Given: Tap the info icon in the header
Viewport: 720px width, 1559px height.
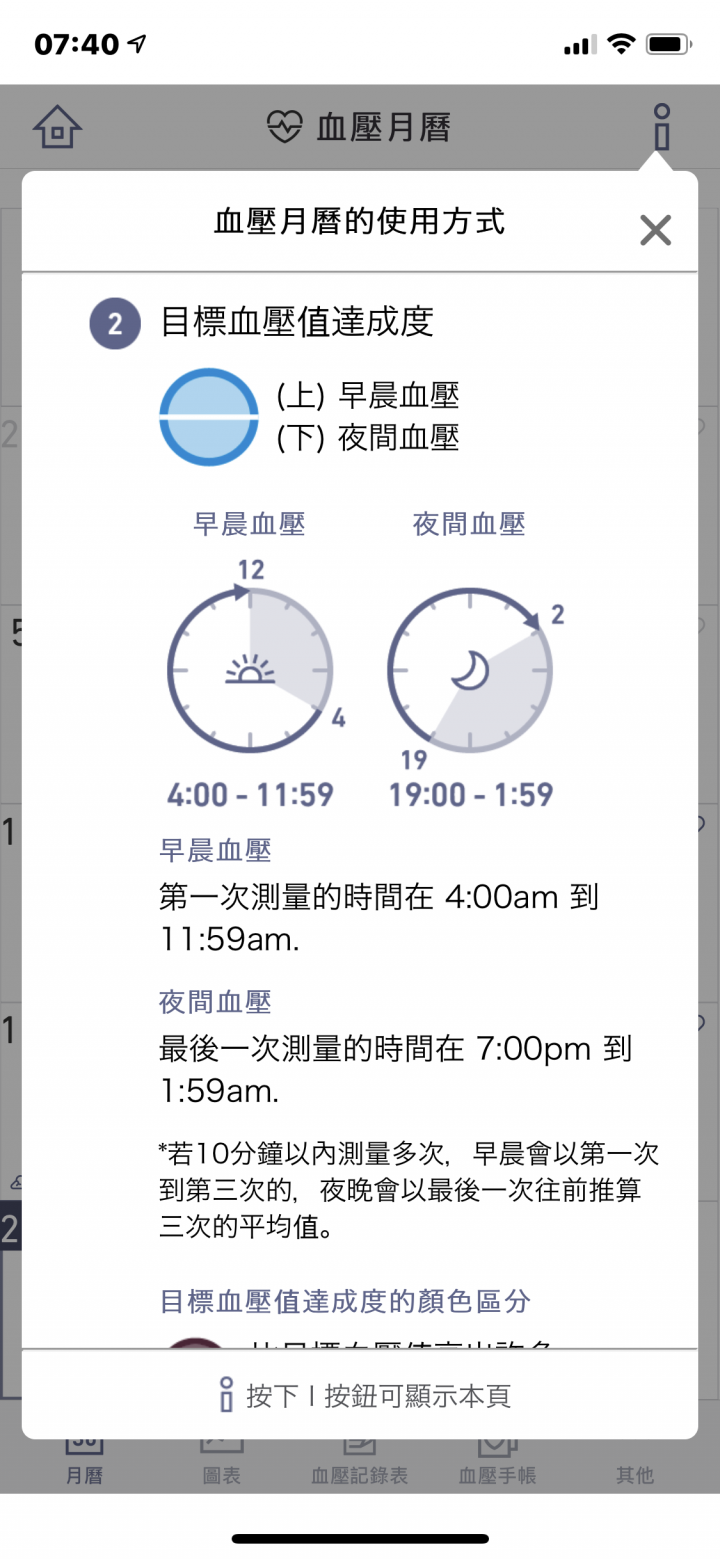Looking at the screenshot, I should click(660, 126).
